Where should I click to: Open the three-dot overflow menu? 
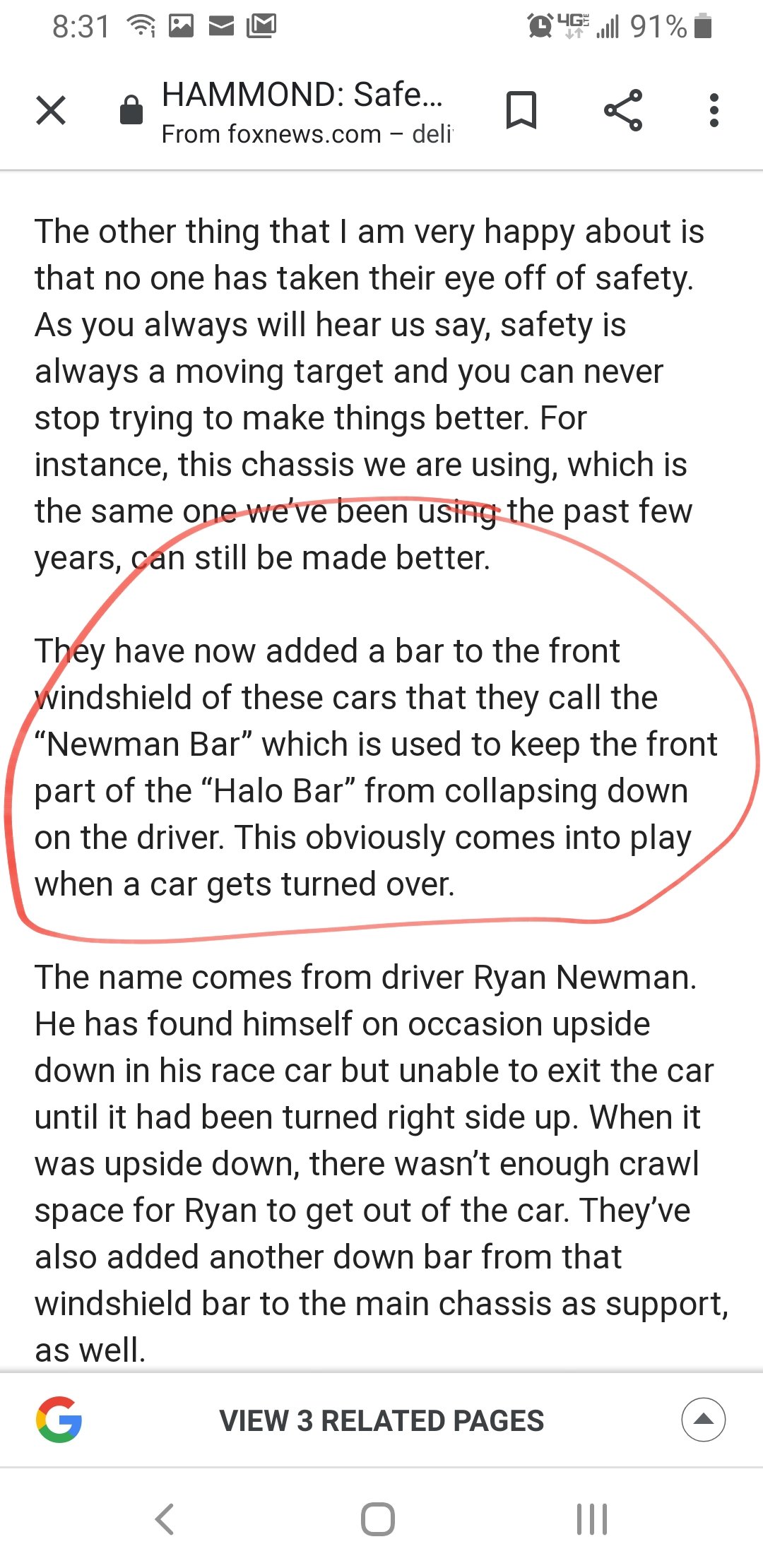[x=714, y=110]
